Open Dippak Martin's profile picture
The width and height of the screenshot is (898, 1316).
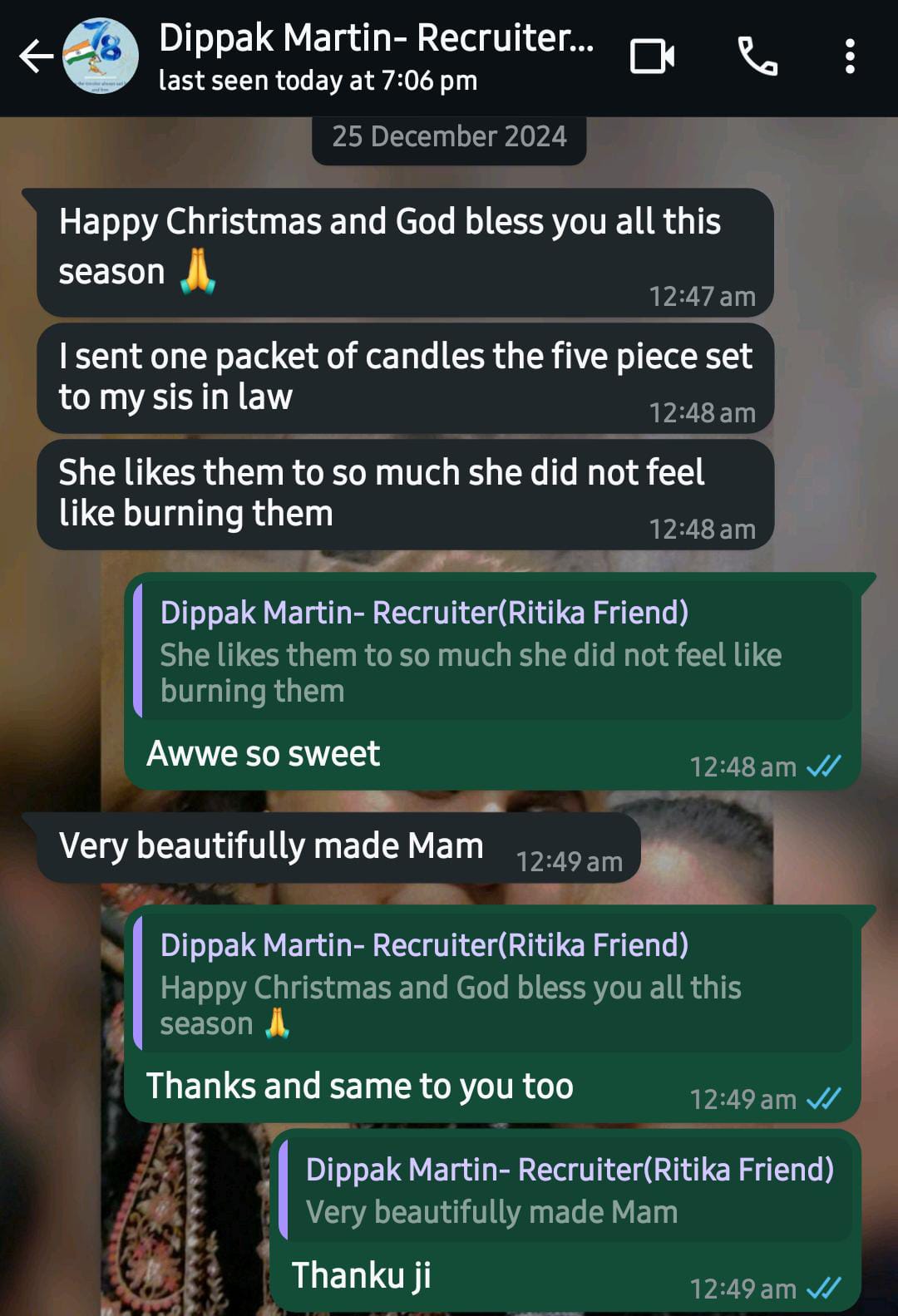point(101,57)
